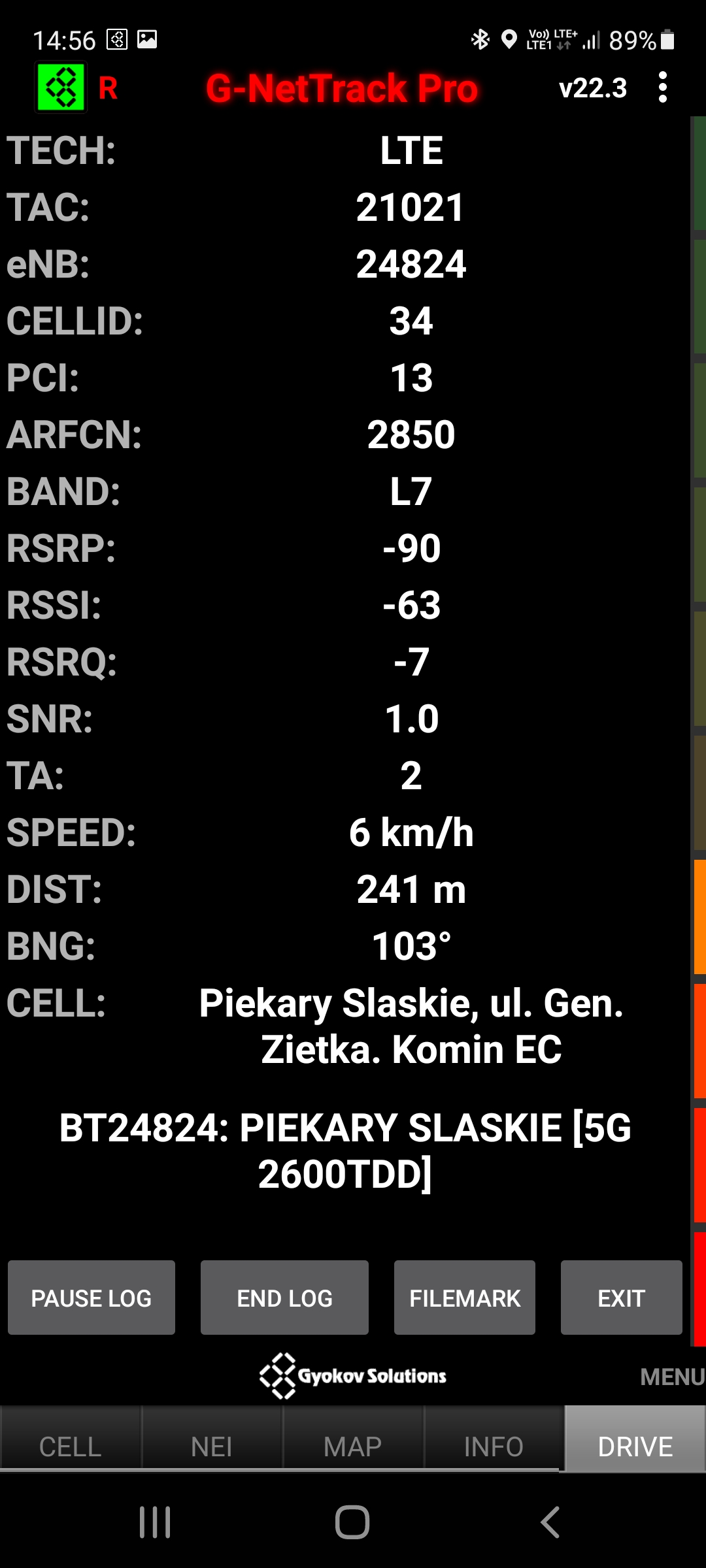Open the MAP tab
The height and width of the screenshot is (1568, 706).
click(353, 1446)
